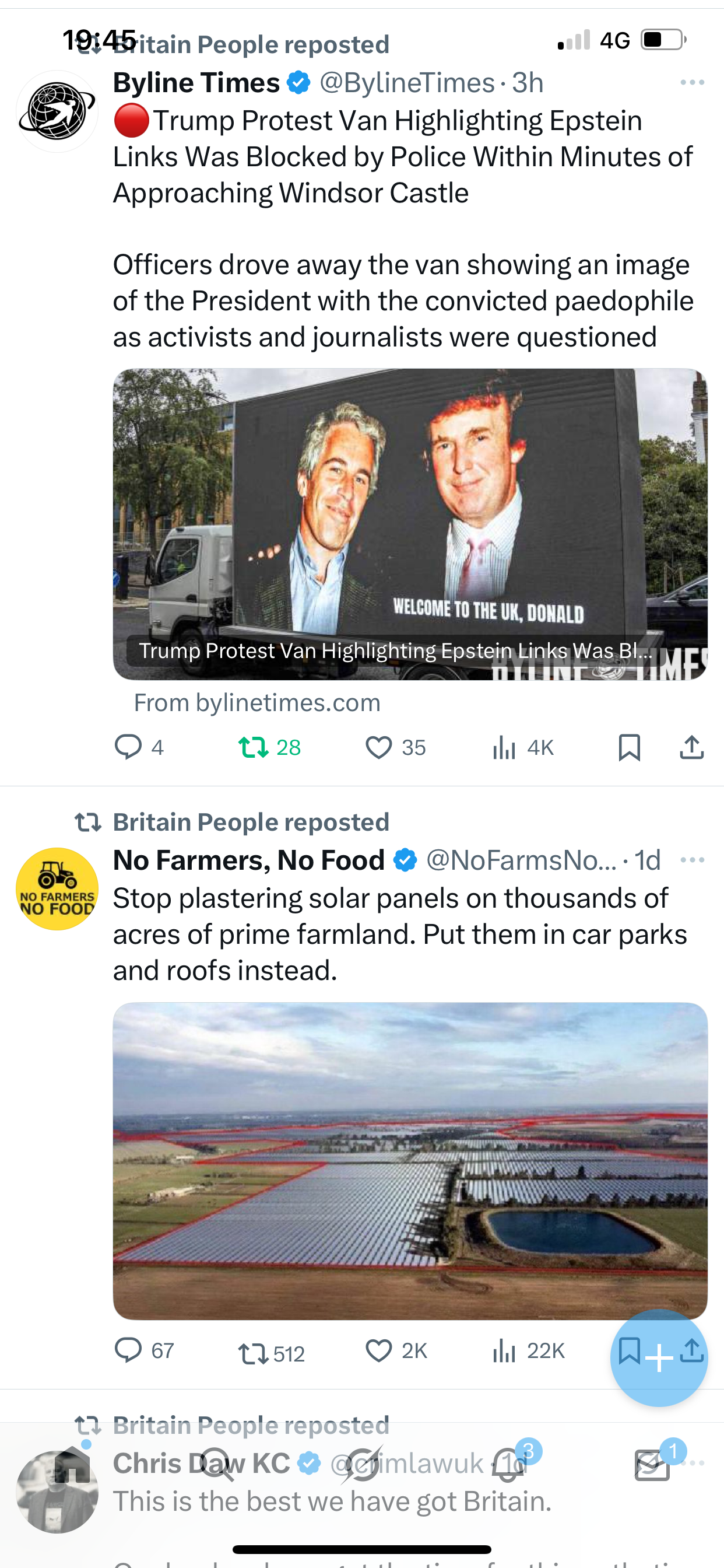Reply to the Byline Times post

[x=128, y=747]
